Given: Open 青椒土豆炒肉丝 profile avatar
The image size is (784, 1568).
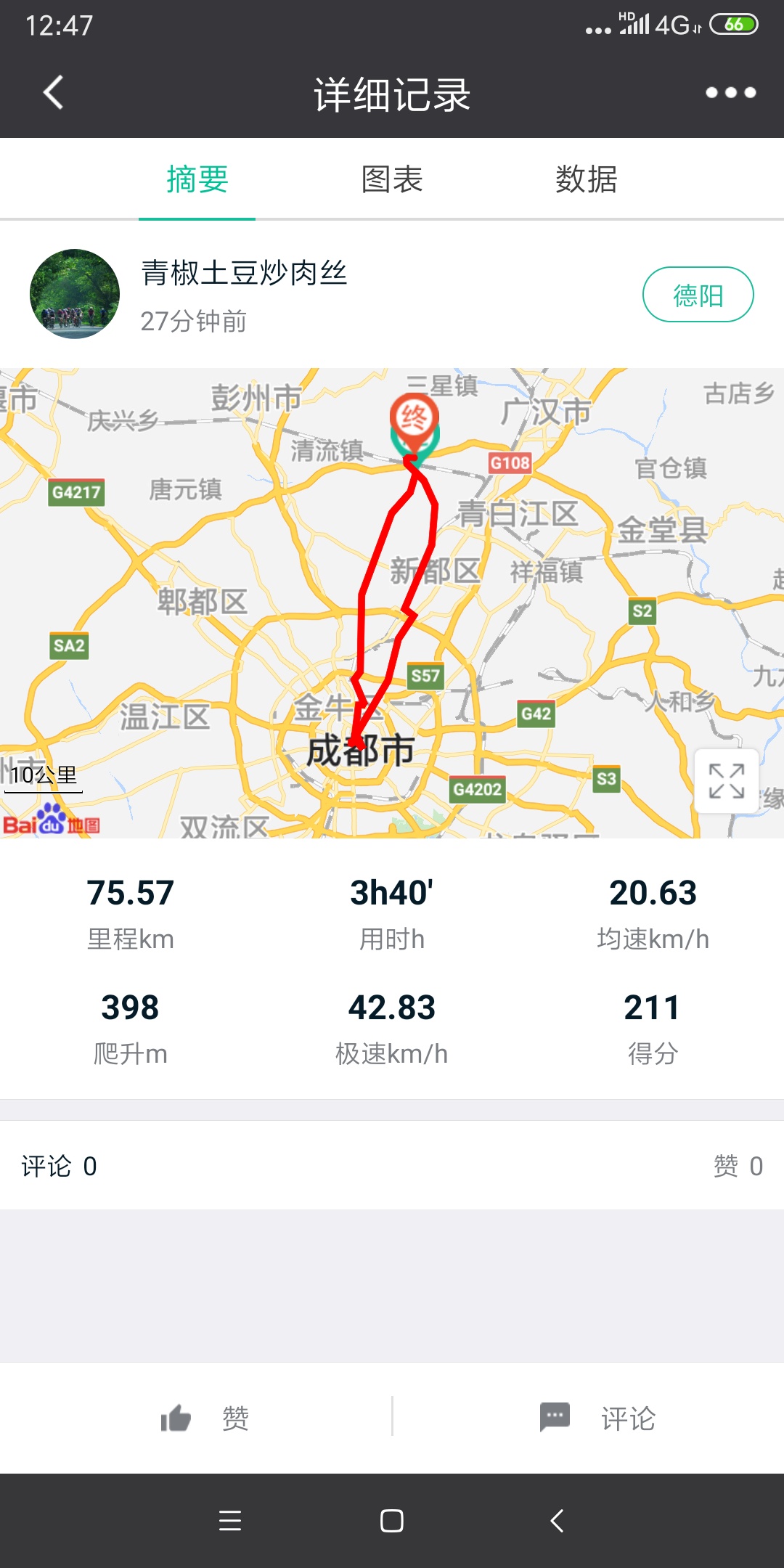Looking at the screenshot, I should click(x=75, y=294).
